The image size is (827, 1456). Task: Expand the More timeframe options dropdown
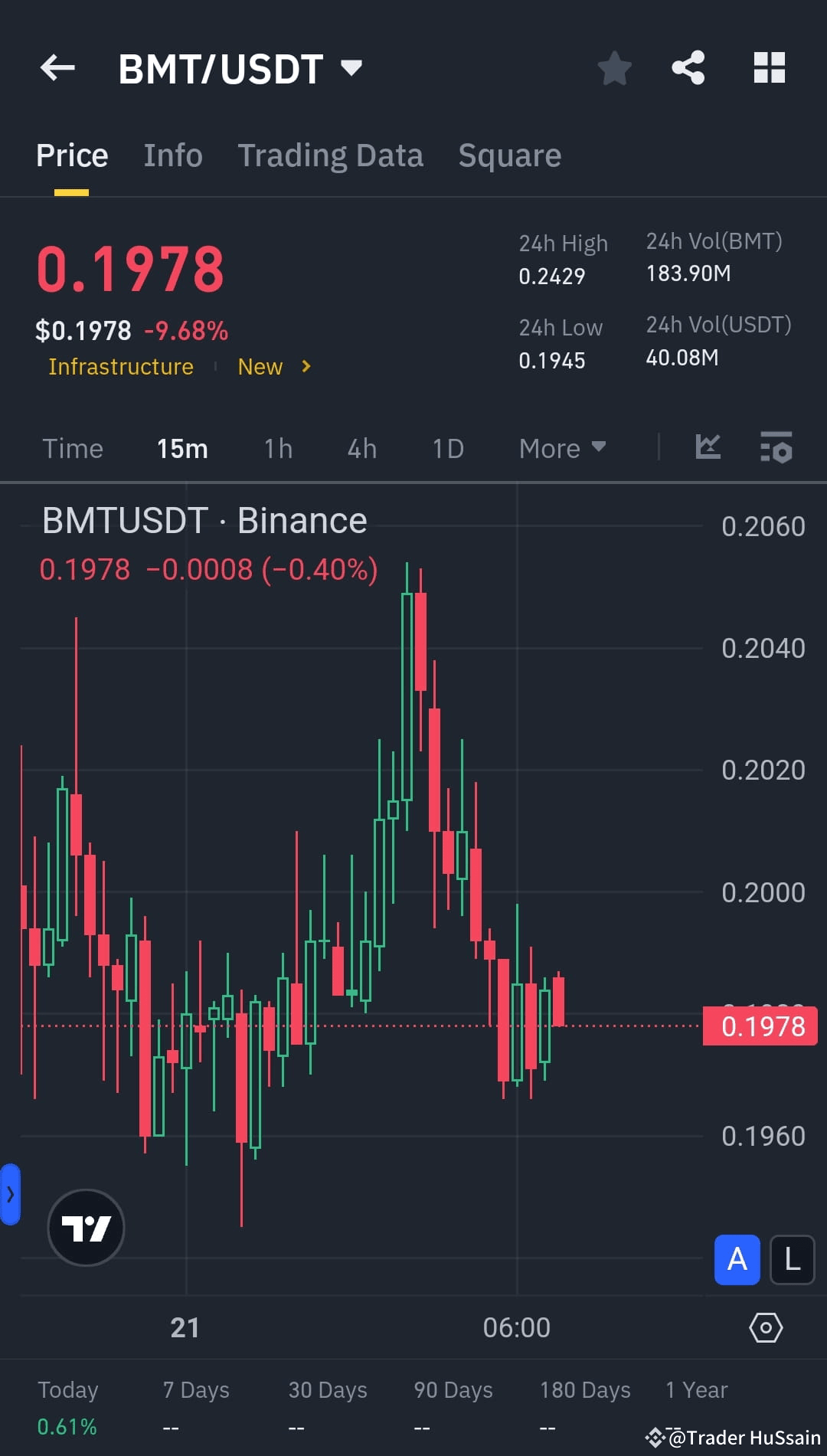pyautogui.click(x=561, y=448)
